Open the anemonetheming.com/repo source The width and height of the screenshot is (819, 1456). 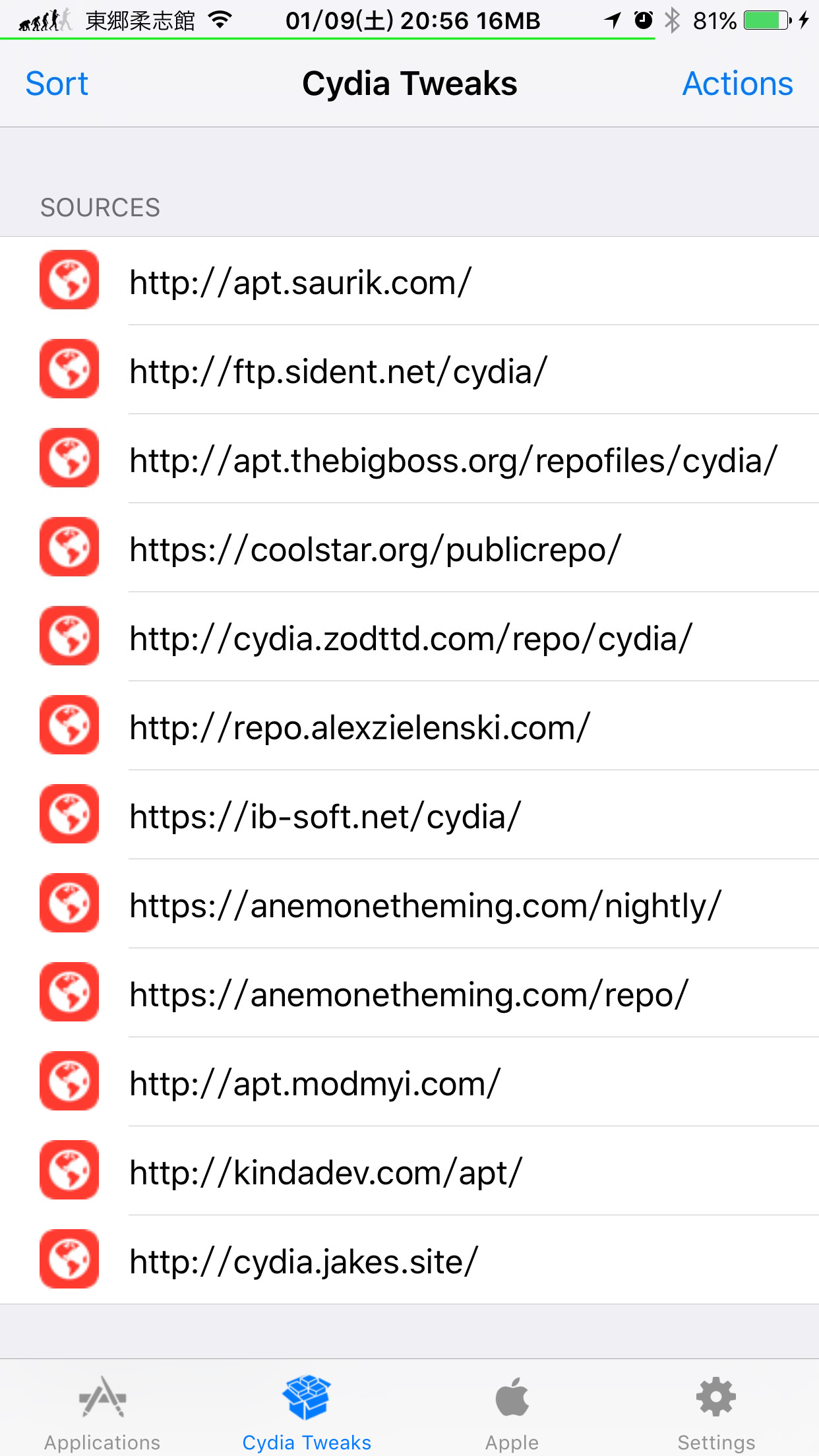(409, 993)
